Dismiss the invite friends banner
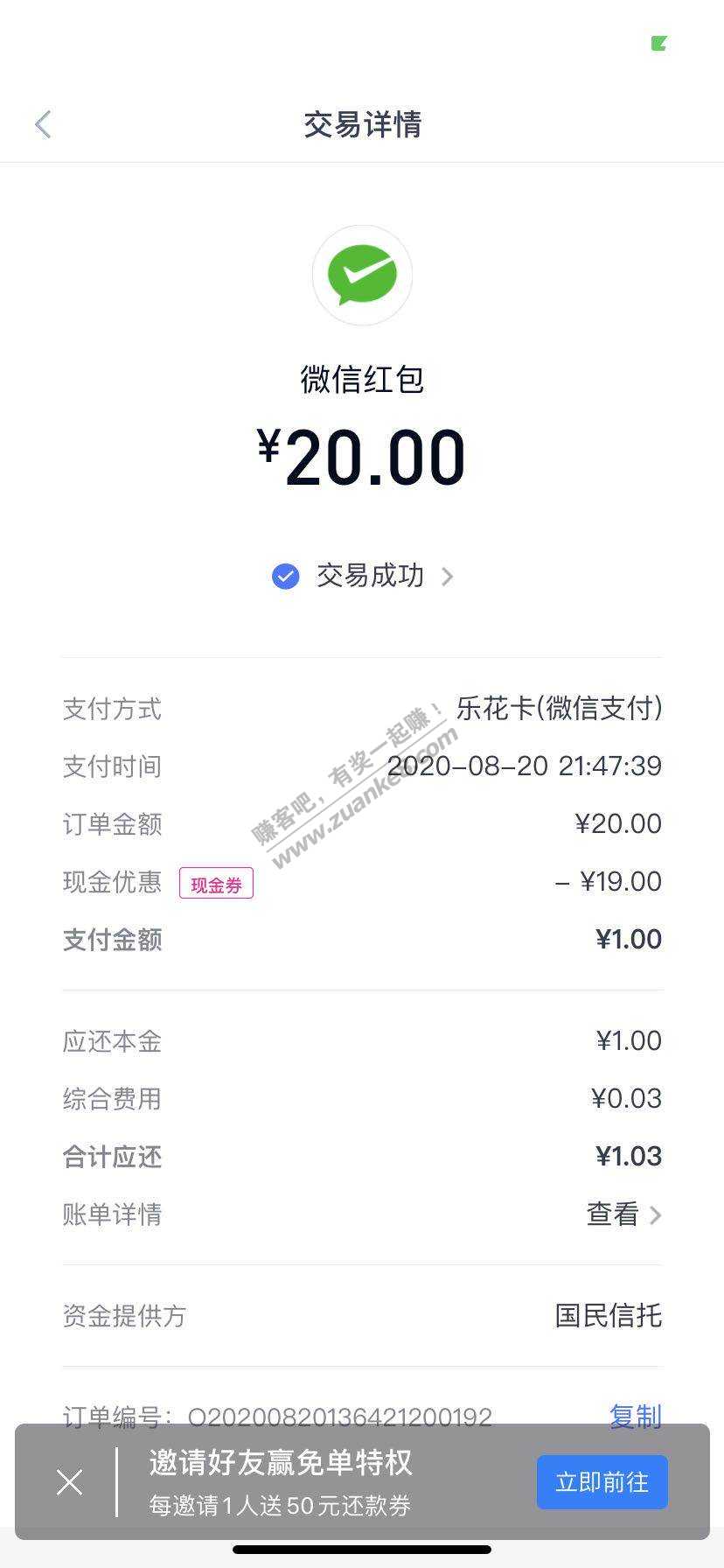 69,1482
